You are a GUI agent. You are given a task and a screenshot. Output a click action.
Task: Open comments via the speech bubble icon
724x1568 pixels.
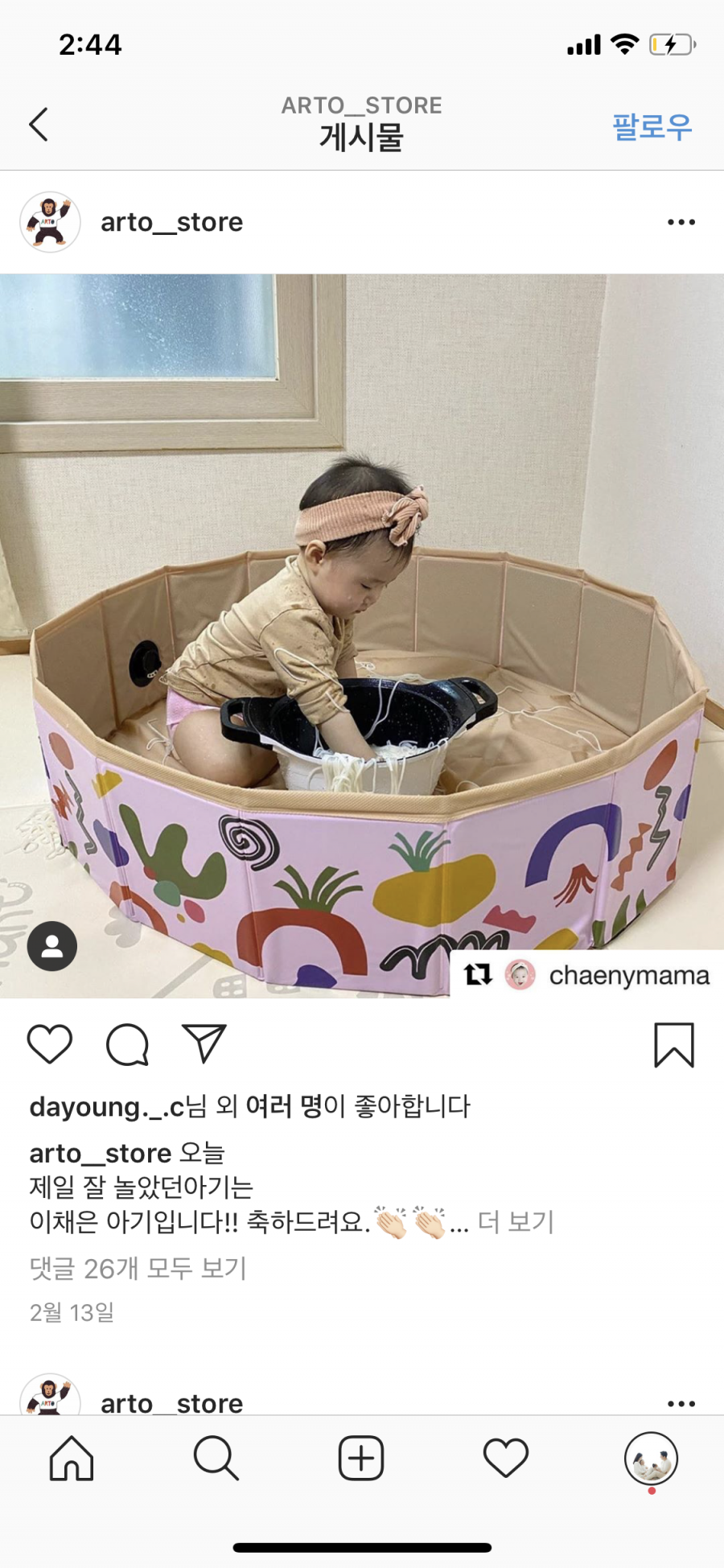pyautogui.click(x=128, y=1044)
